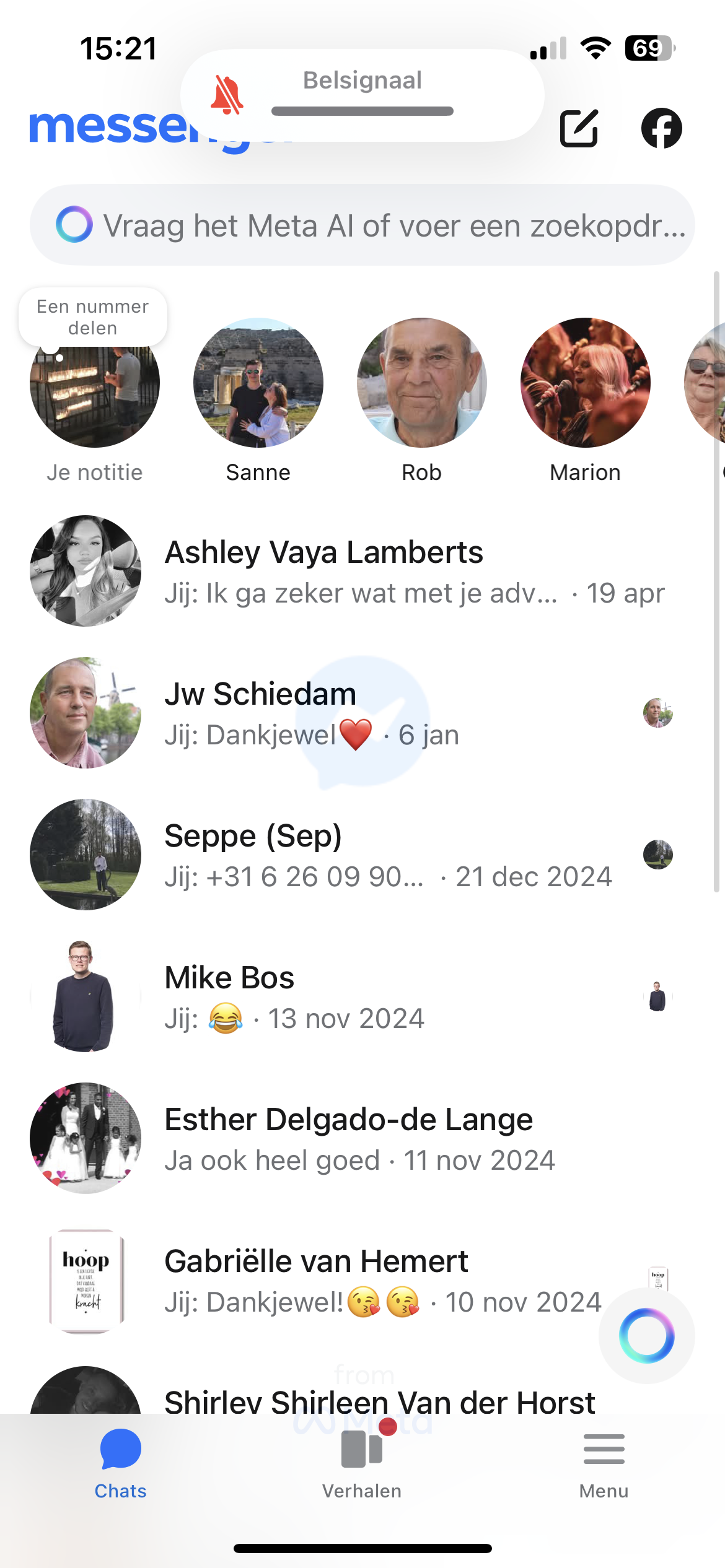Open the conversation with Seppe (Sep)
The image size is (725, 1568).
click(362, 855)
